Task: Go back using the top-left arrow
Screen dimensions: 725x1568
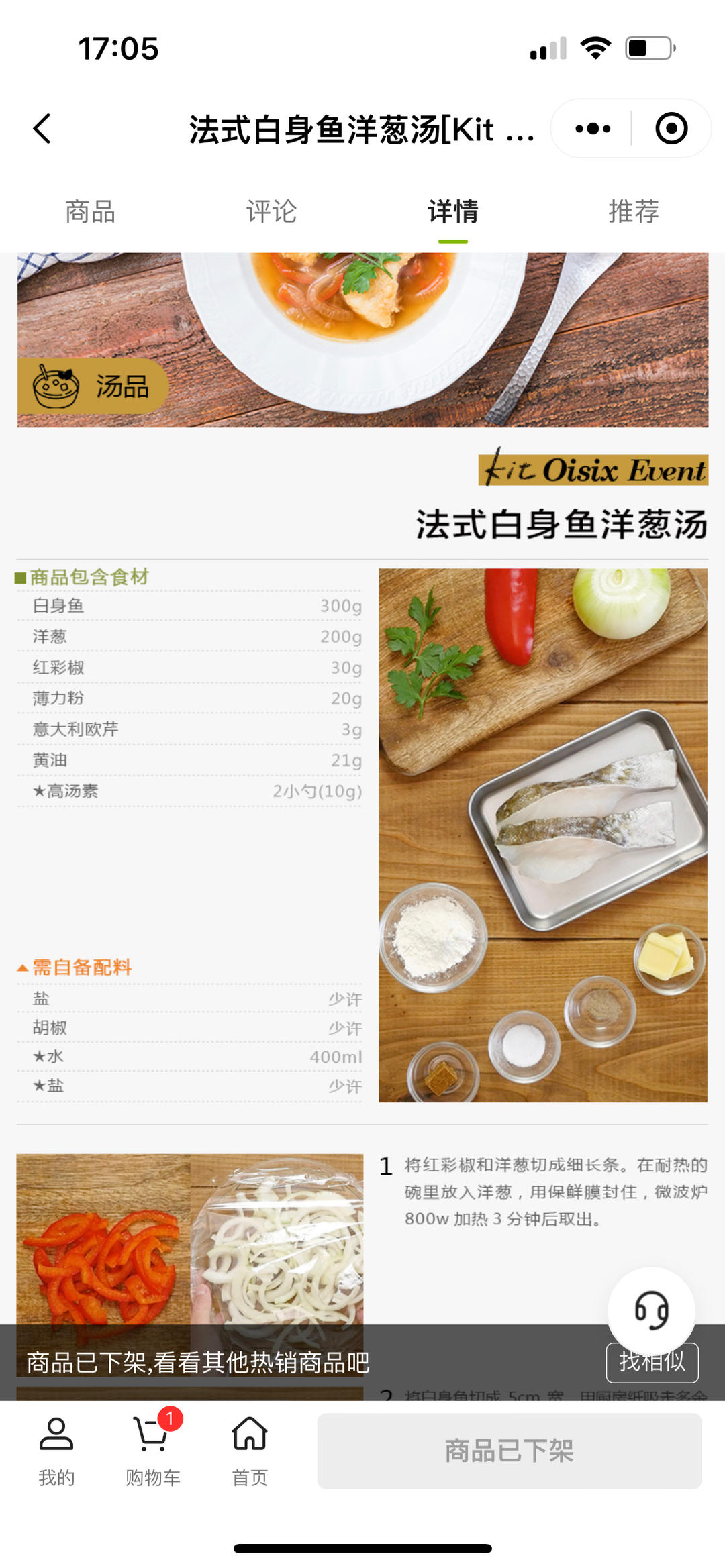Action: coord(42,128)
